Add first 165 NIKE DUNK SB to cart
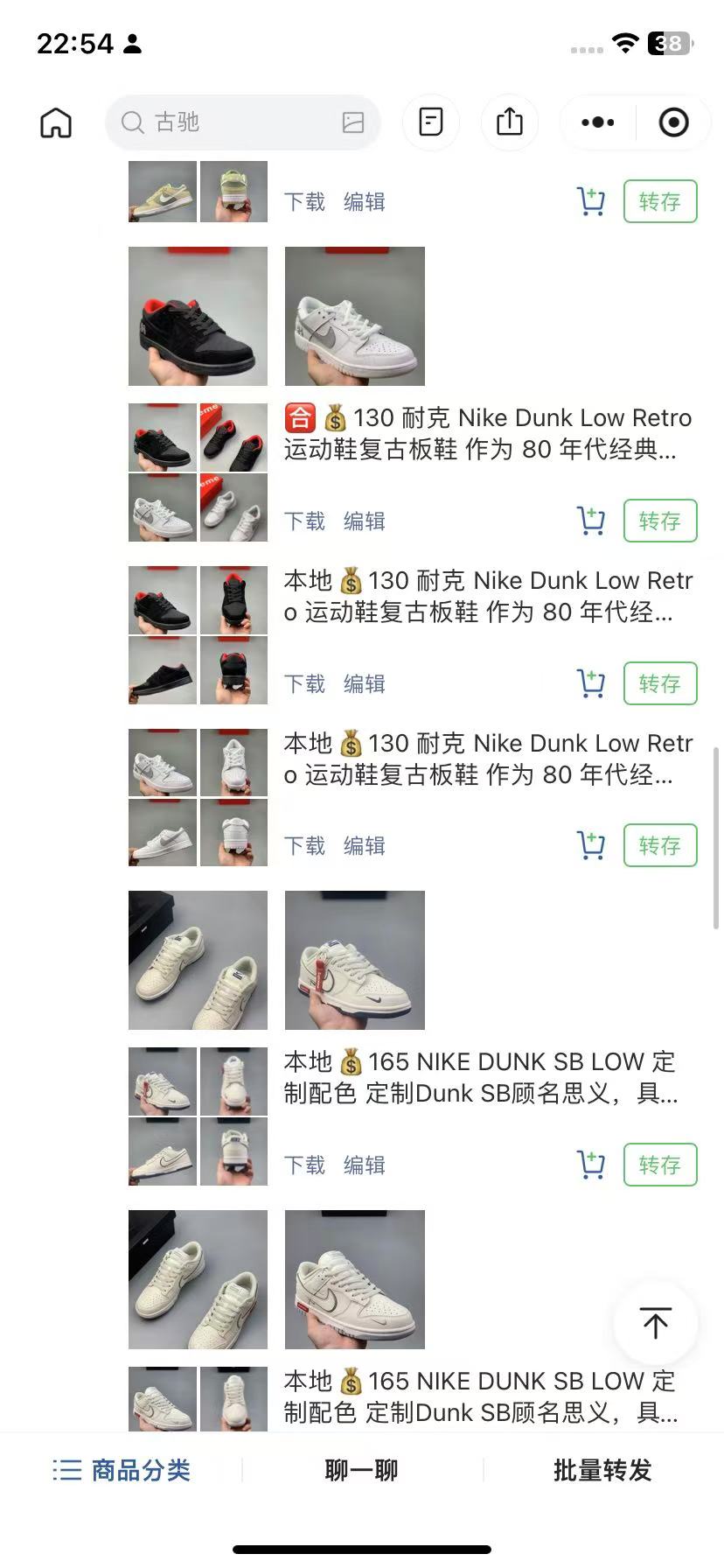The width and height of the screenshot is (724, 1568). click(591, 1165)
